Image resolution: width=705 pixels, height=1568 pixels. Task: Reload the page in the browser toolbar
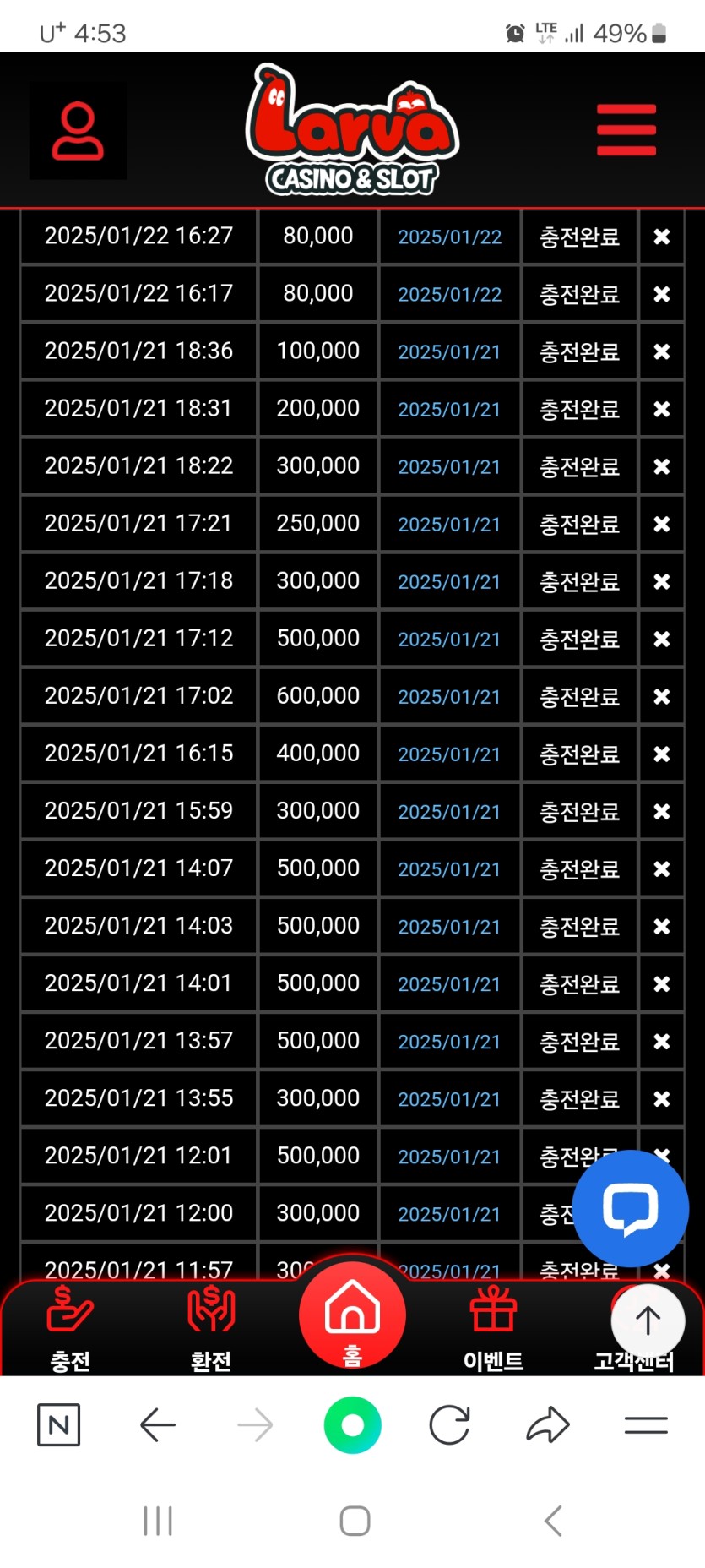click(x=449, y=1426)
